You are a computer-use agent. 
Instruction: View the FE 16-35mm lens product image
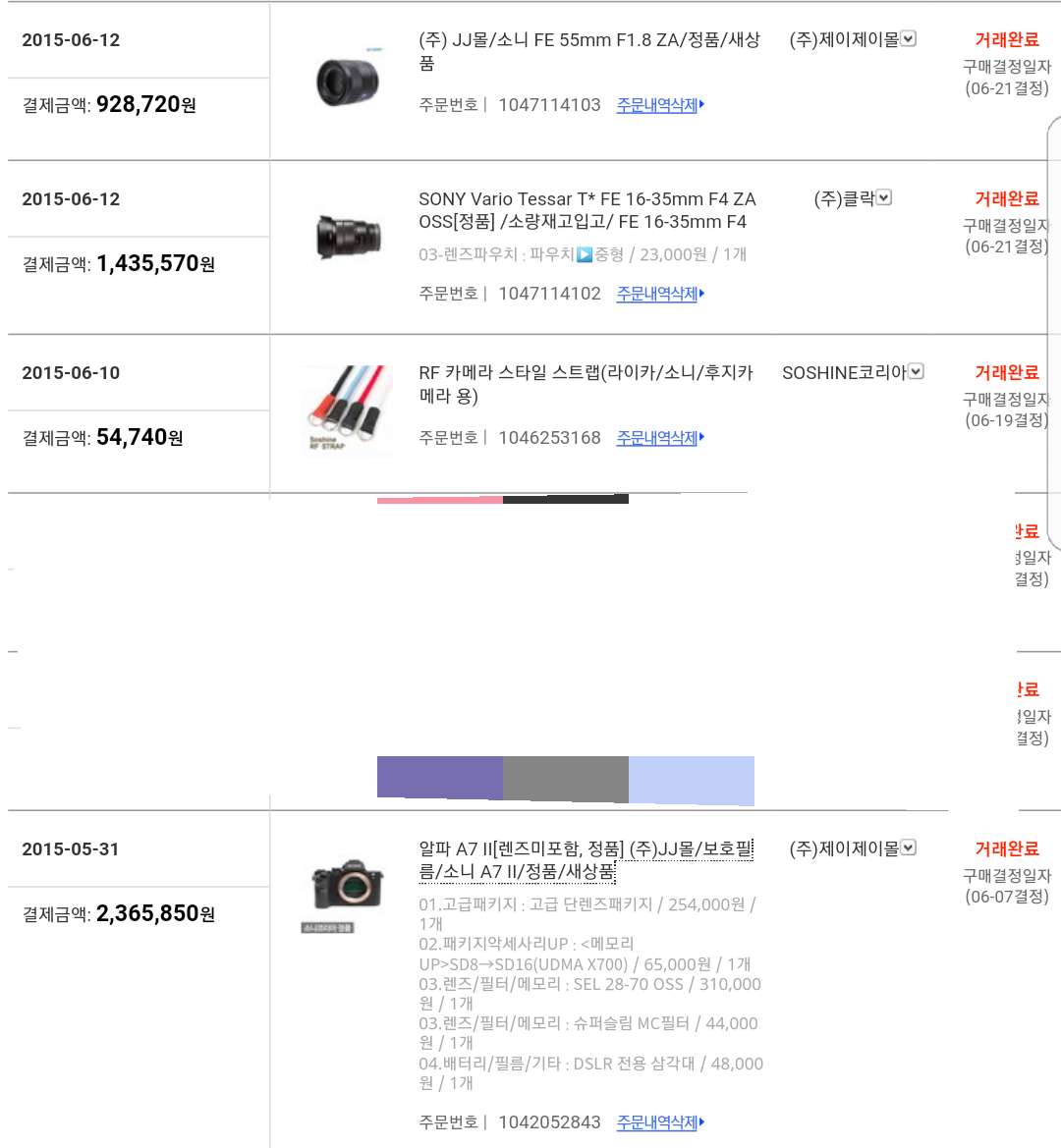click(x=349, y=237)
